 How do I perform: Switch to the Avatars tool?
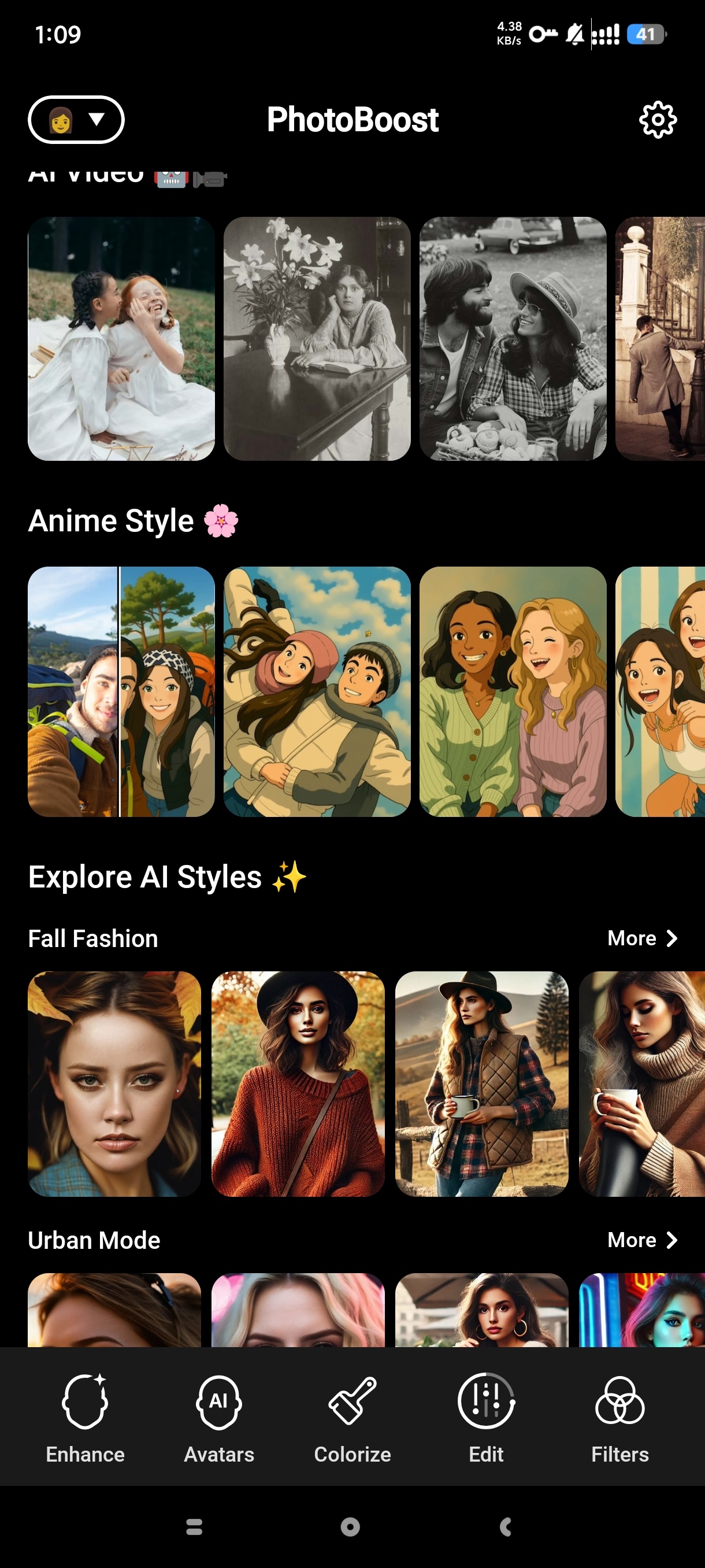pyautogui.click(x=219, y=1418)
